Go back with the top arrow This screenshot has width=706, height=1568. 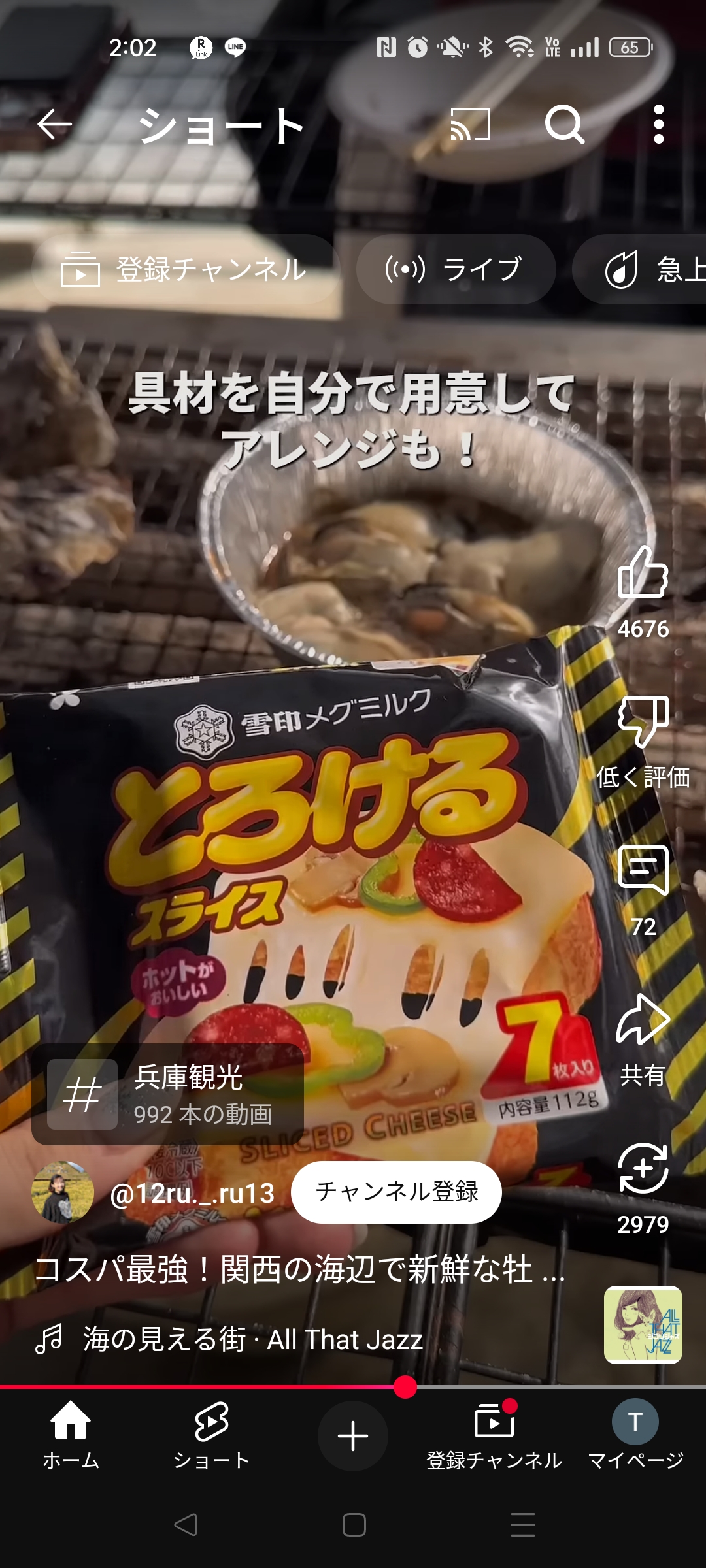tap(54, 124)
